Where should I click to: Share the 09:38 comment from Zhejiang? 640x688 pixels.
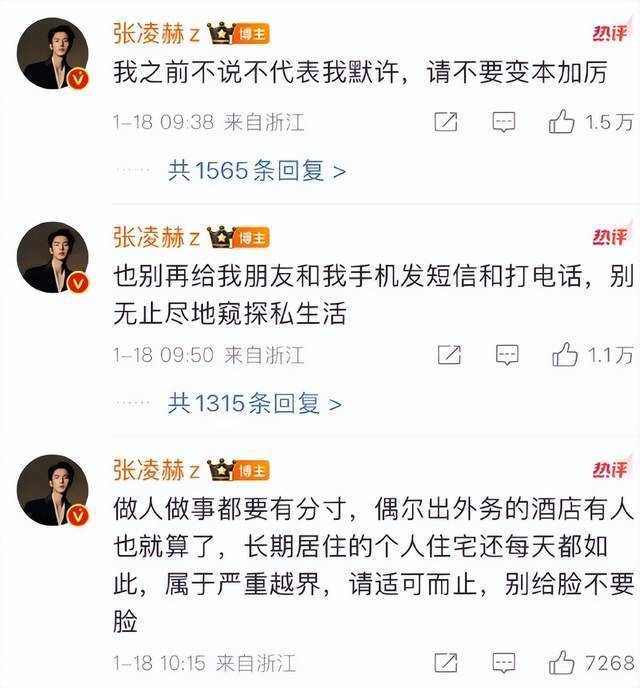pyautogui.click(x=447, y=123)
